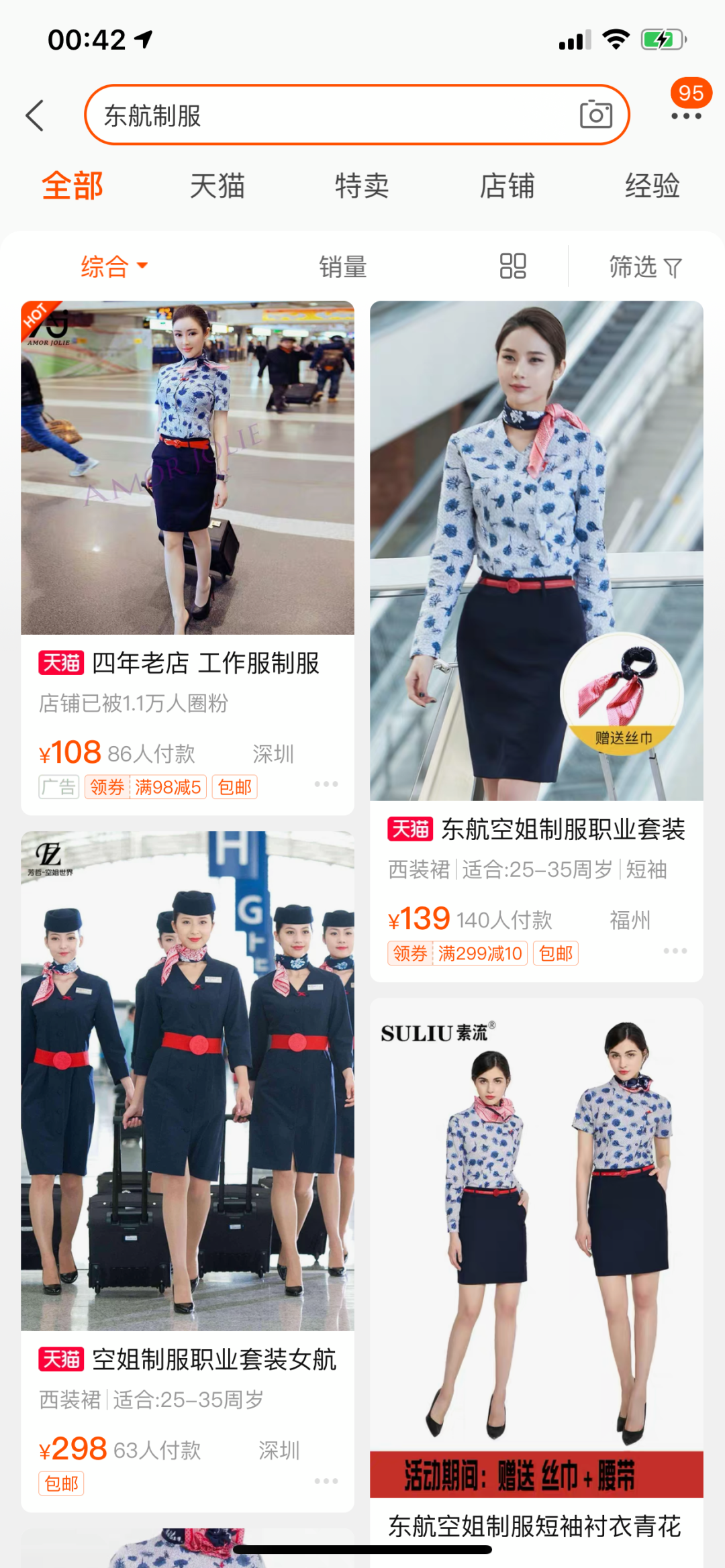The image size is (725, 1568).
Task: Sort results by 销量
Action: coord(343,266)
